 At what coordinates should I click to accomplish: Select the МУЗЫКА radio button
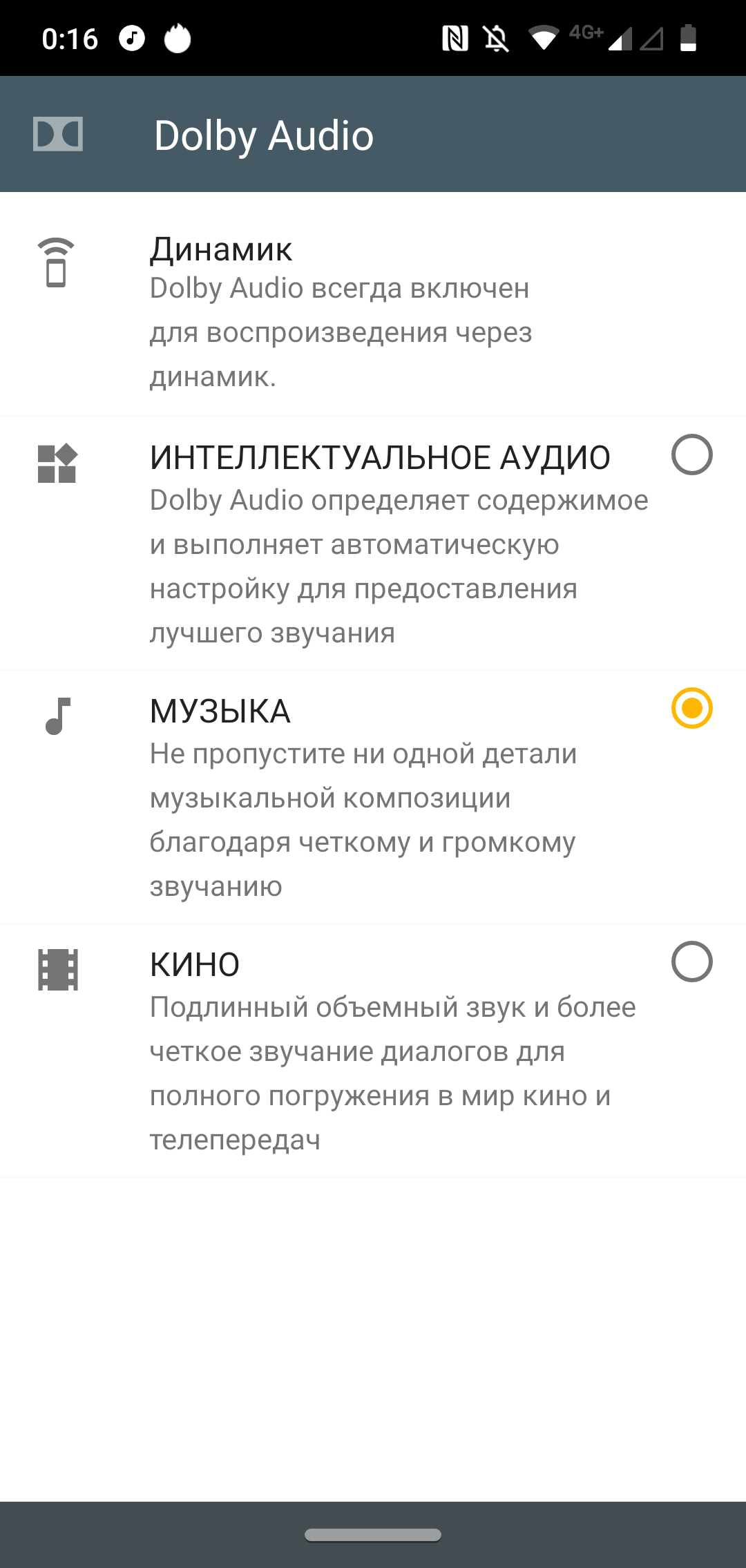coord(691,708)
